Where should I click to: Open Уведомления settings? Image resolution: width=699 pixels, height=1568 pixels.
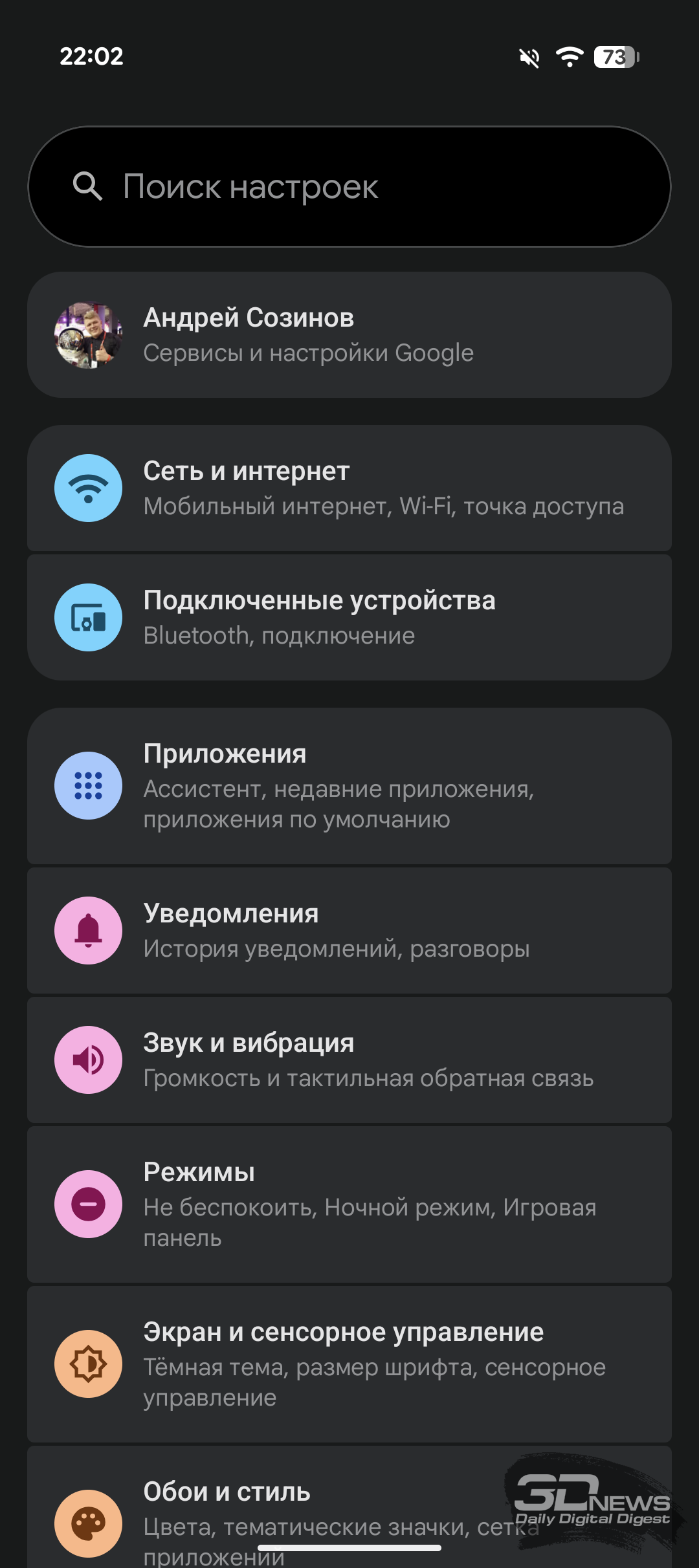349,930
